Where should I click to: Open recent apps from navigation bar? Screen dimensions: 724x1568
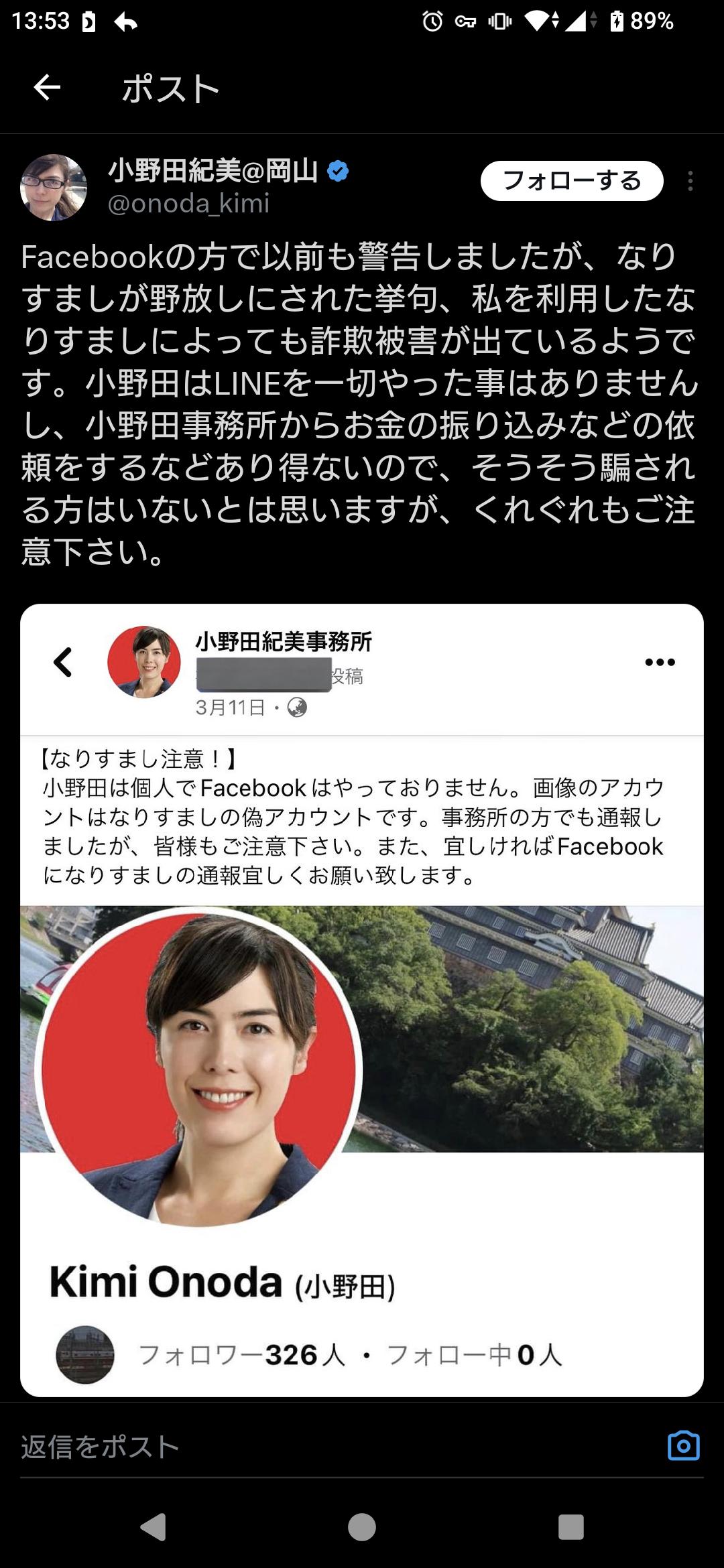(570, 1527)
